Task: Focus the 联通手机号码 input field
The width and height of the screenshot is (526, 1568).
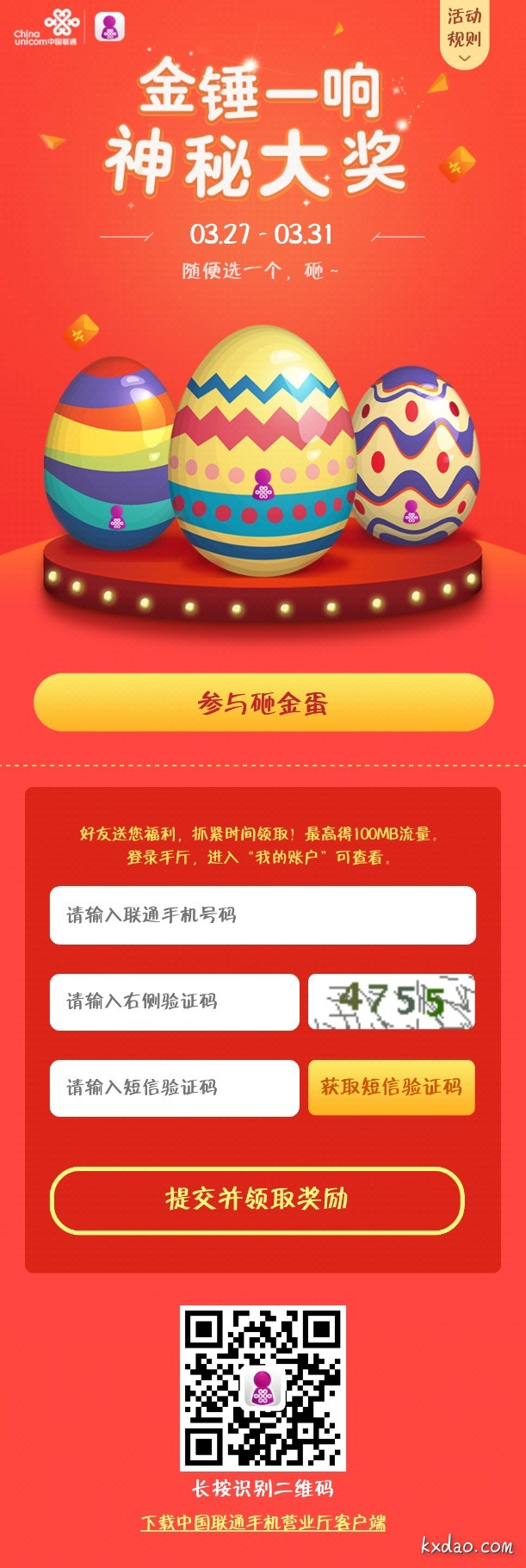Action: click(263, 915)
